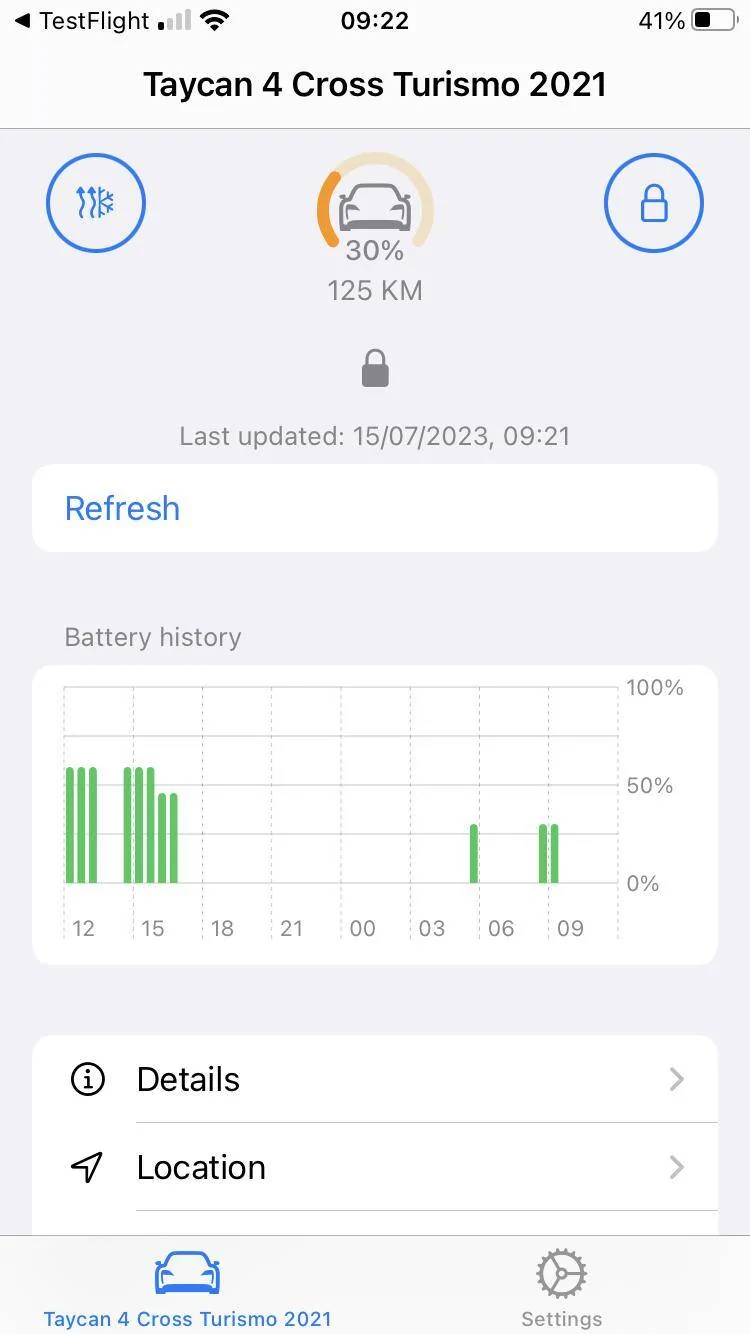Tap the climate control icon
This screenshot has width=750, height=1334.
click(x=96, y=203)
